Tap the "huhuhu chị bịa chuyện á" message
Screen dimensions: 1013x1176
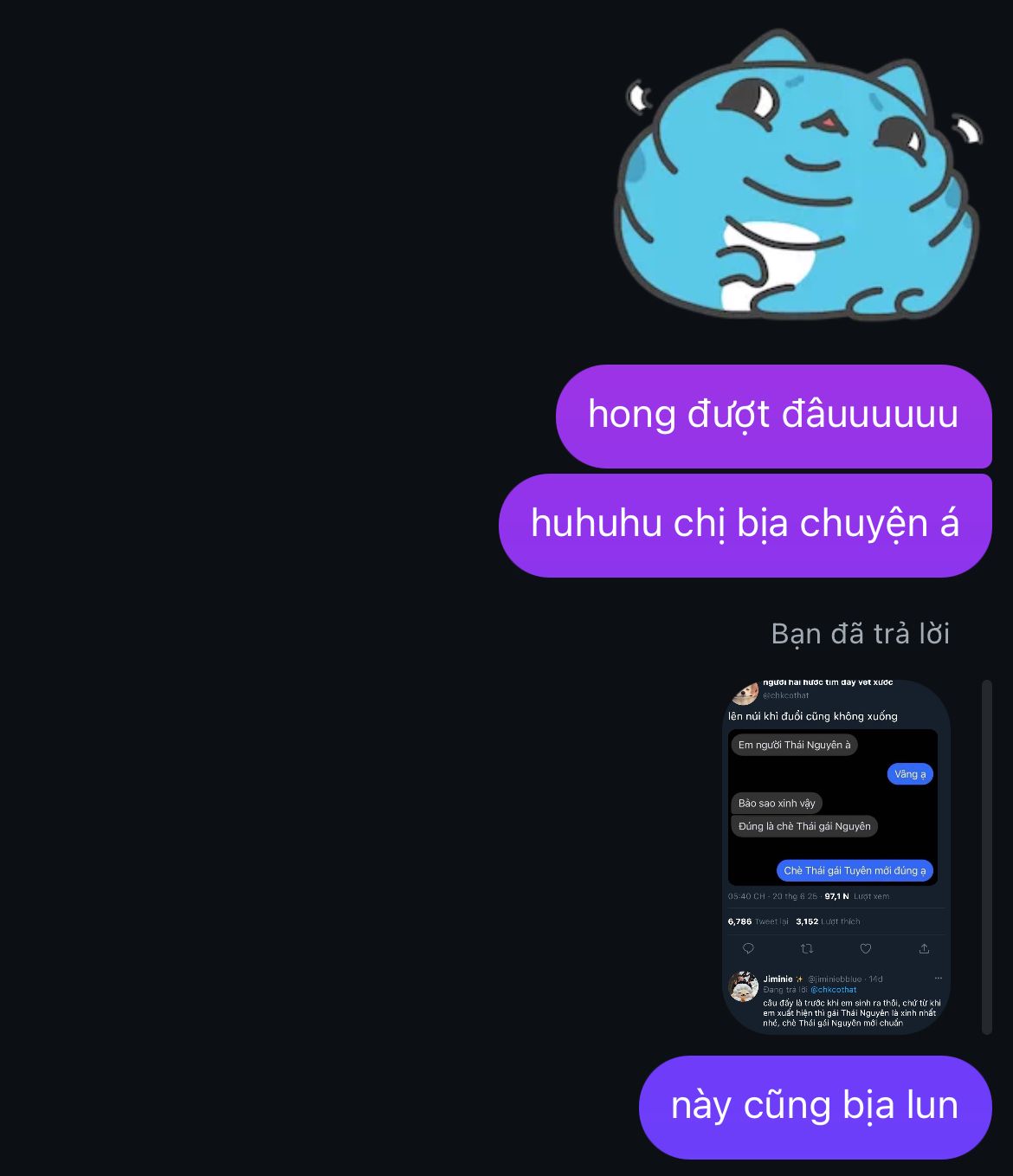pyautogui.click(x=745, y=525)
